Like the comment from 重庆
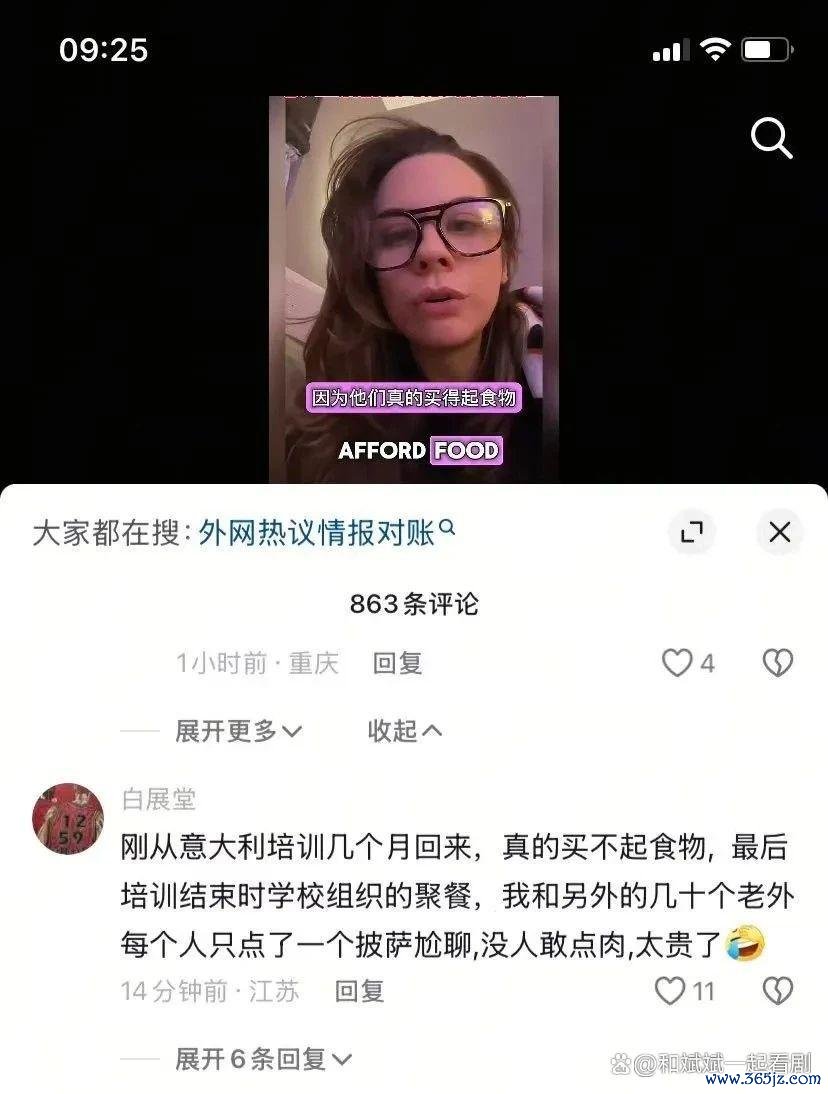The image size is (828, 1094). pyautogui.click(x=679, y=663)
